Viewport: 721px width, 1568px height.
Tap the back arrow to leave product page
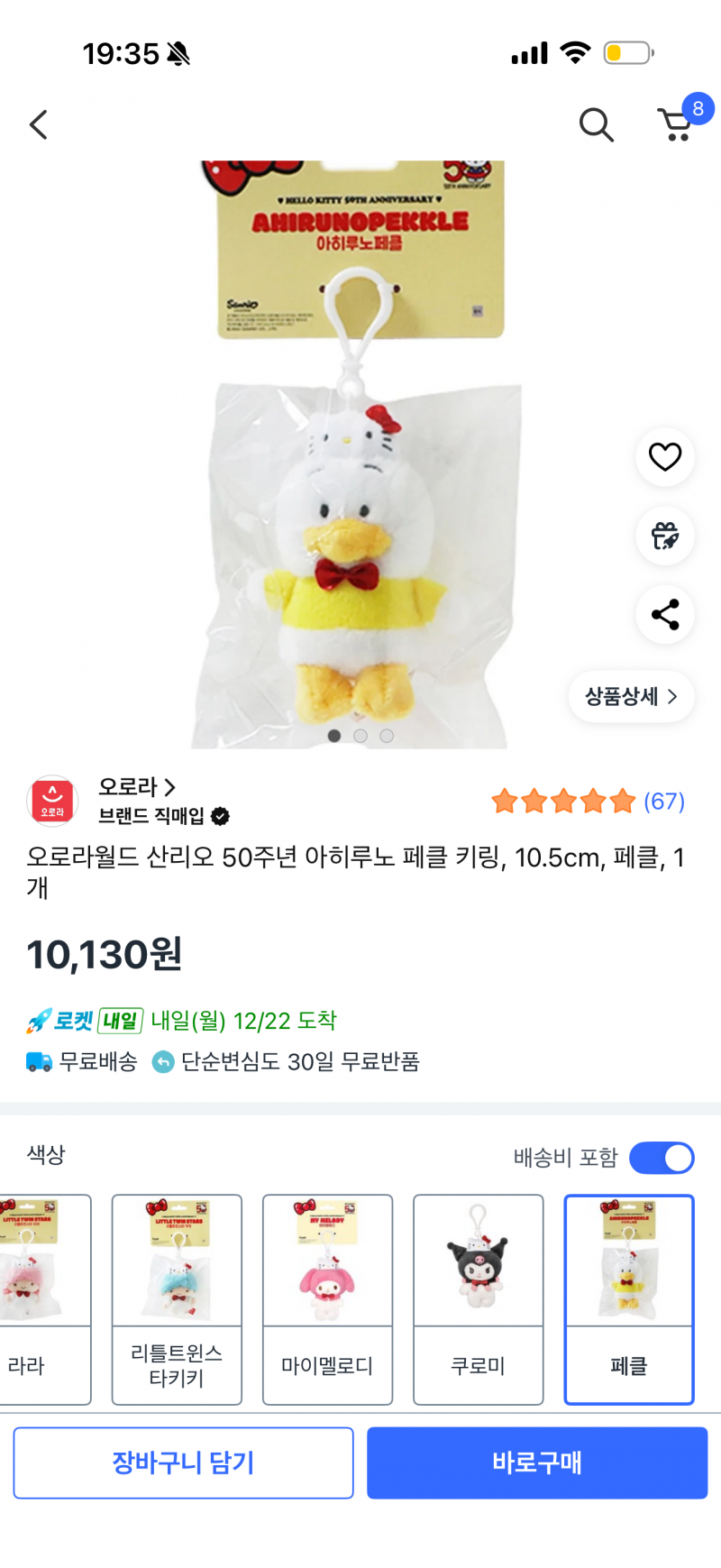click(38, 125)
